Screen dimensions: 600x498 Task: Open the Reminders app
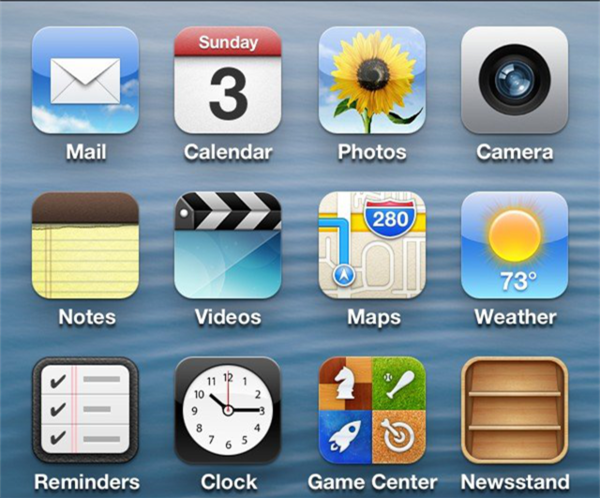pos(85,410)
